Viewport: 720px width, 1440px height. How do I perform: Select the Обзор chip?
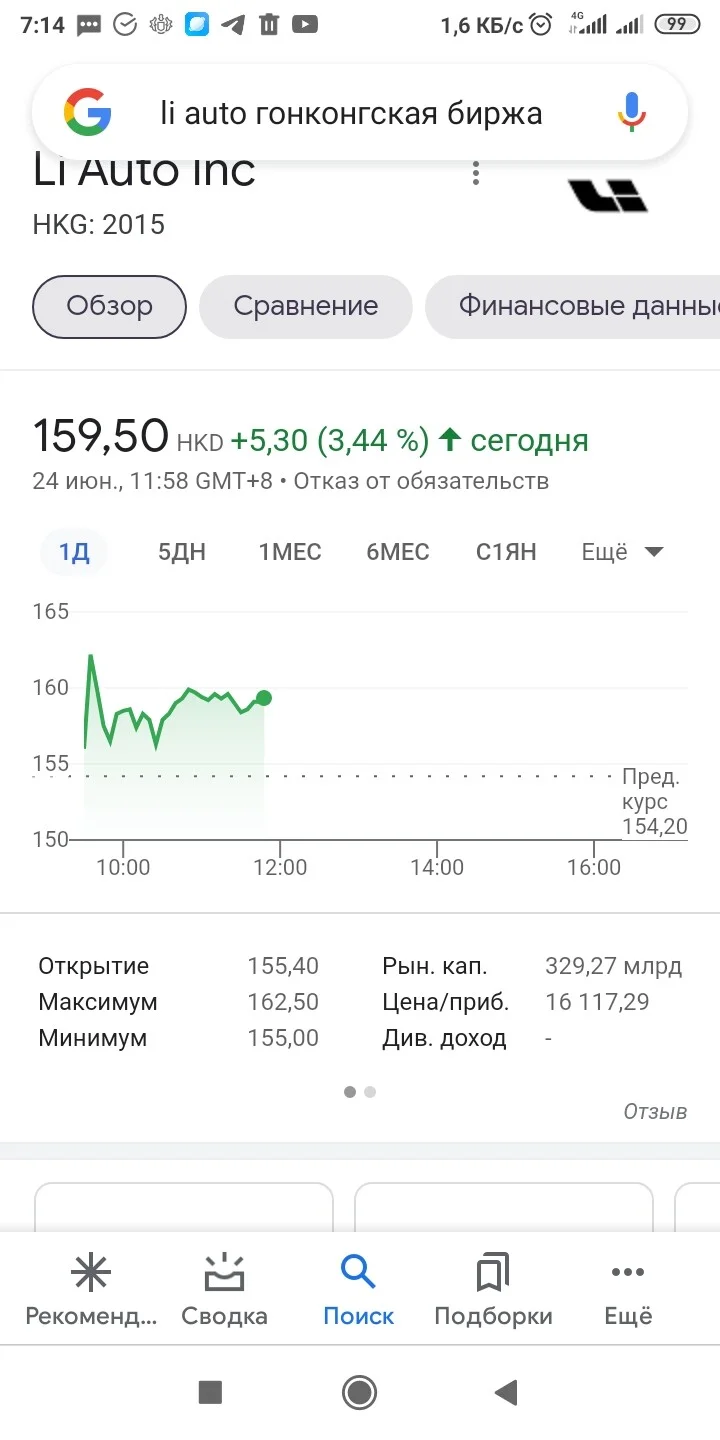tap(110, 305)
